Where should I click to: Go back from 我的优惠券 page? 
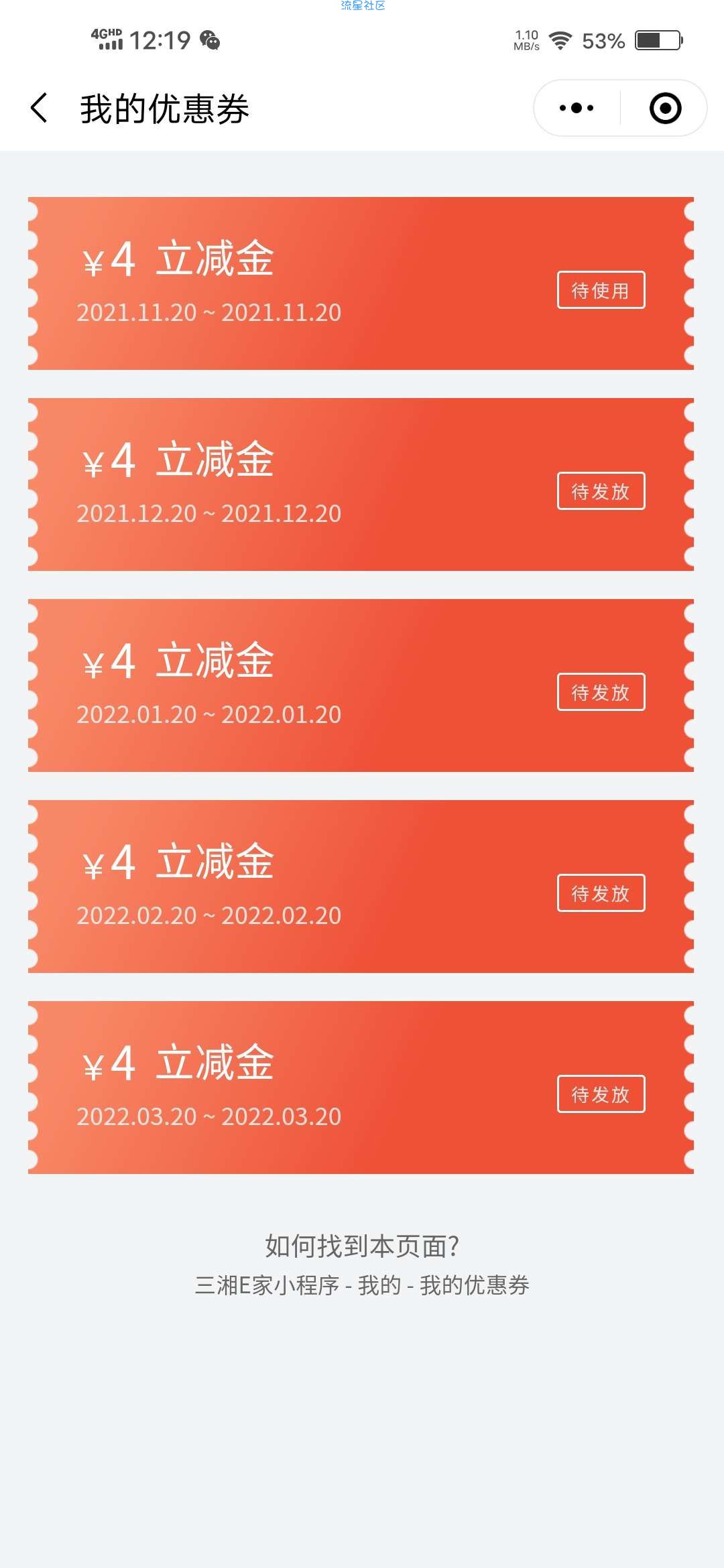[40, 108]
